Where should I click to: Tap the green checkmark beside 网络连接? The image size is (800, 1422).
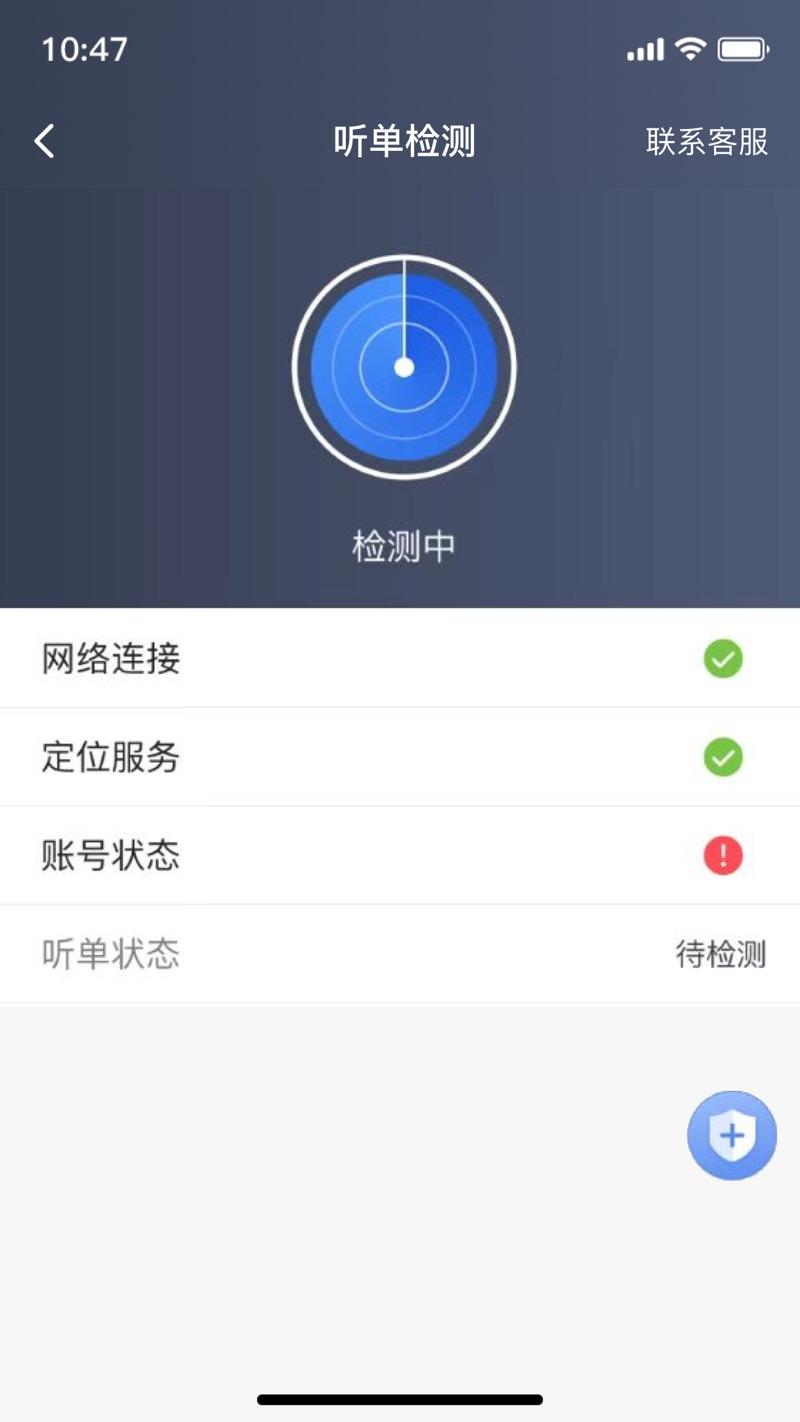coord(723,658)
